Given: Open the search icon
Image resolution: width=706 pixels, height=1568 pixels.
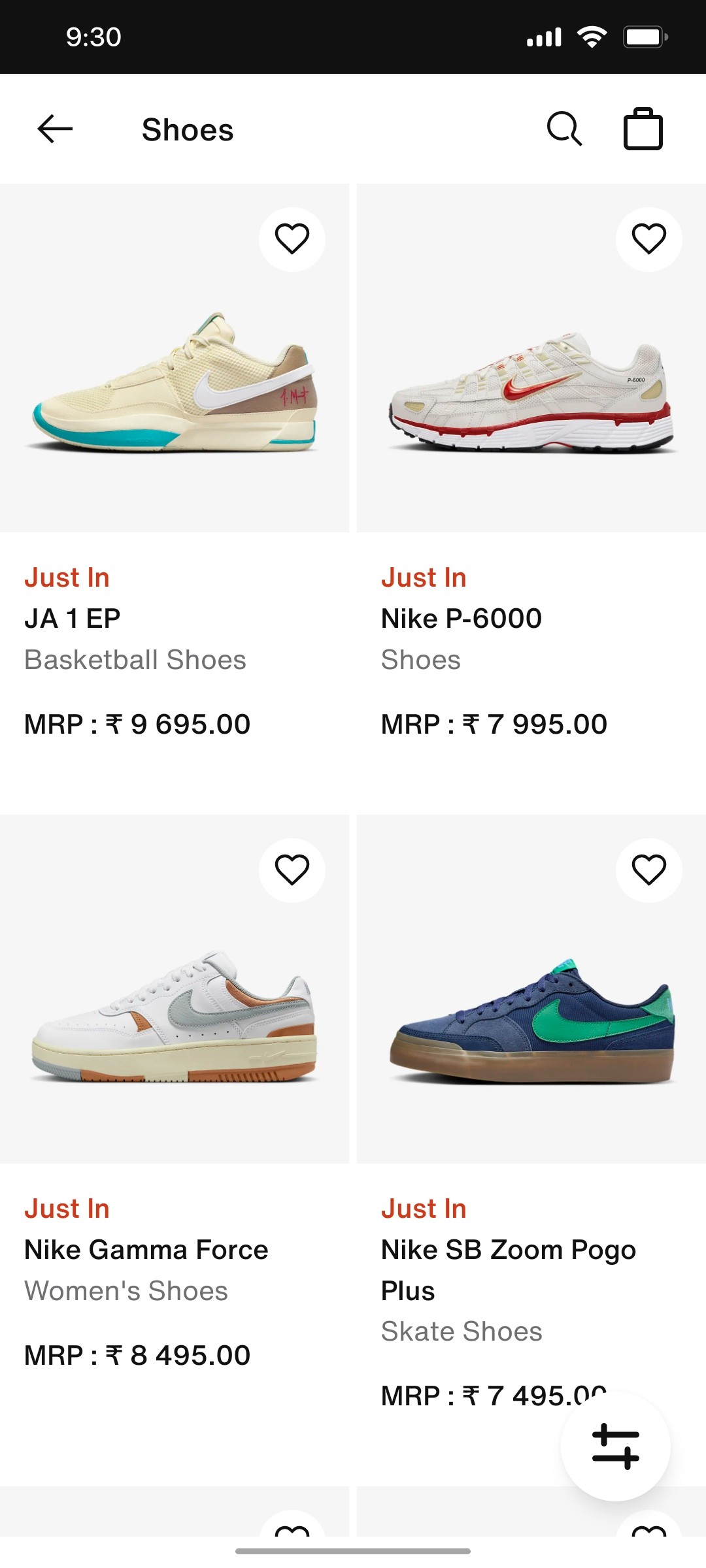Looking at the screenshot, I should 564,128.
